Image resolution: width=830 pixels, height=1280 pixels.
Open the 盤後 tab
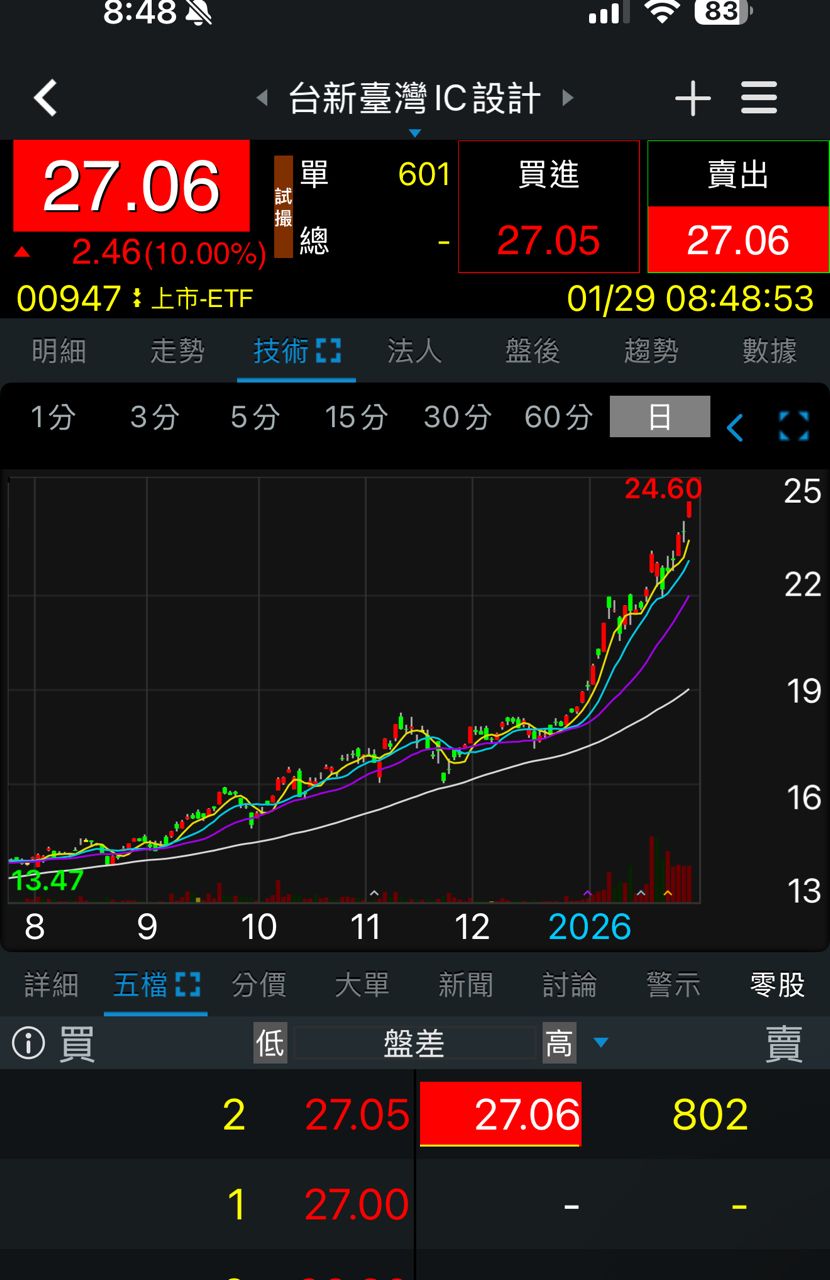532,351
